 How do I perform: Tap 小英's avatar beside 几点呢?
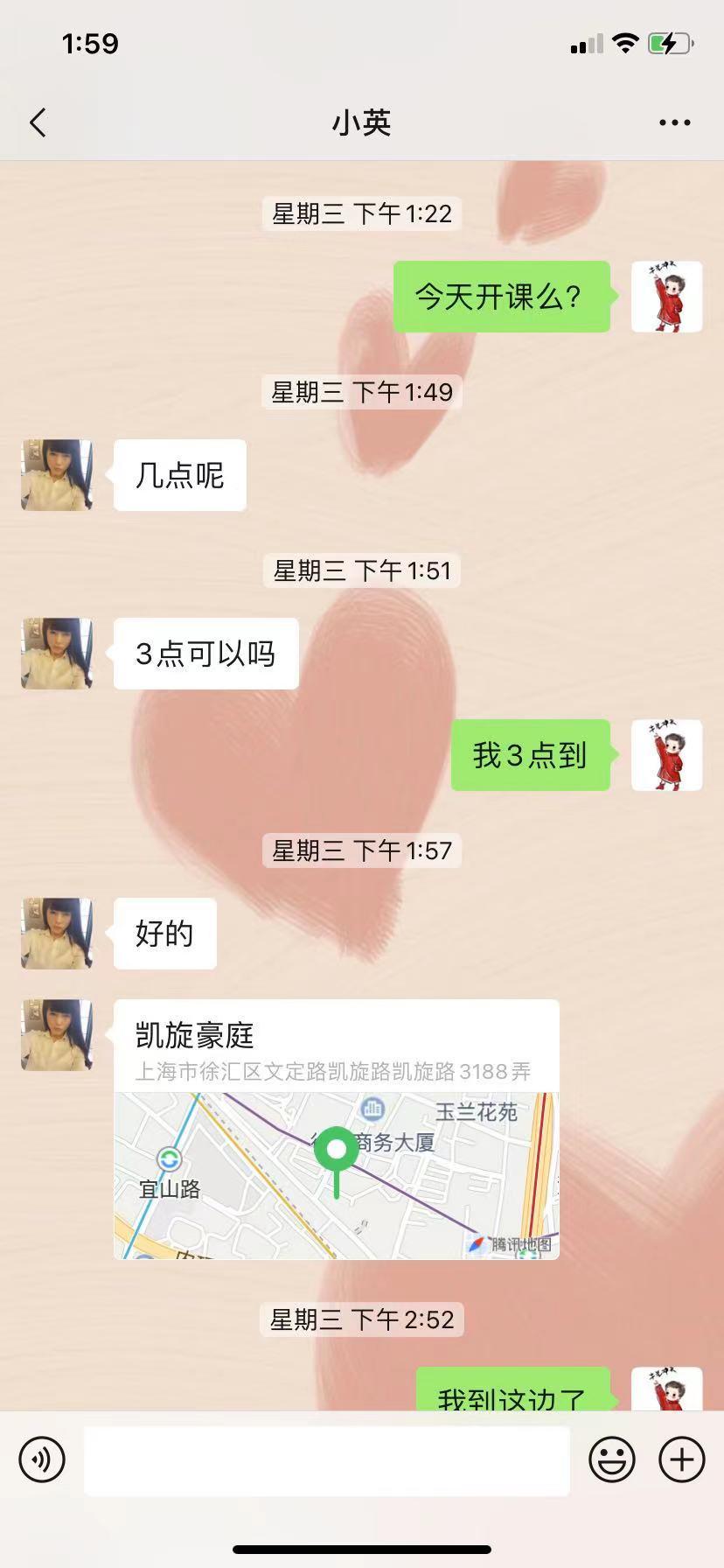tap(56, 475)
